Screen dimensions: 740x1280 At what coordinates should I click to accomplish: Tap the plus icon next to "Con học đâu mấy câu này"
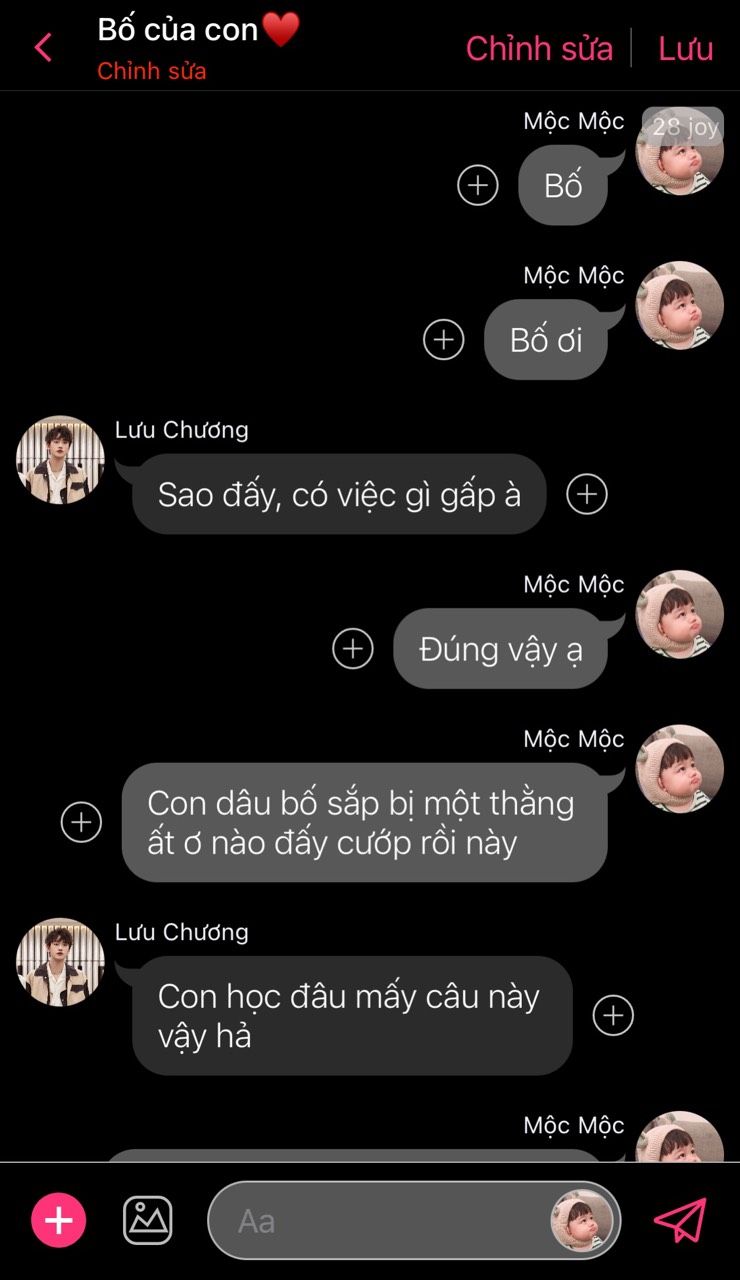click(x=613, y=1015)
